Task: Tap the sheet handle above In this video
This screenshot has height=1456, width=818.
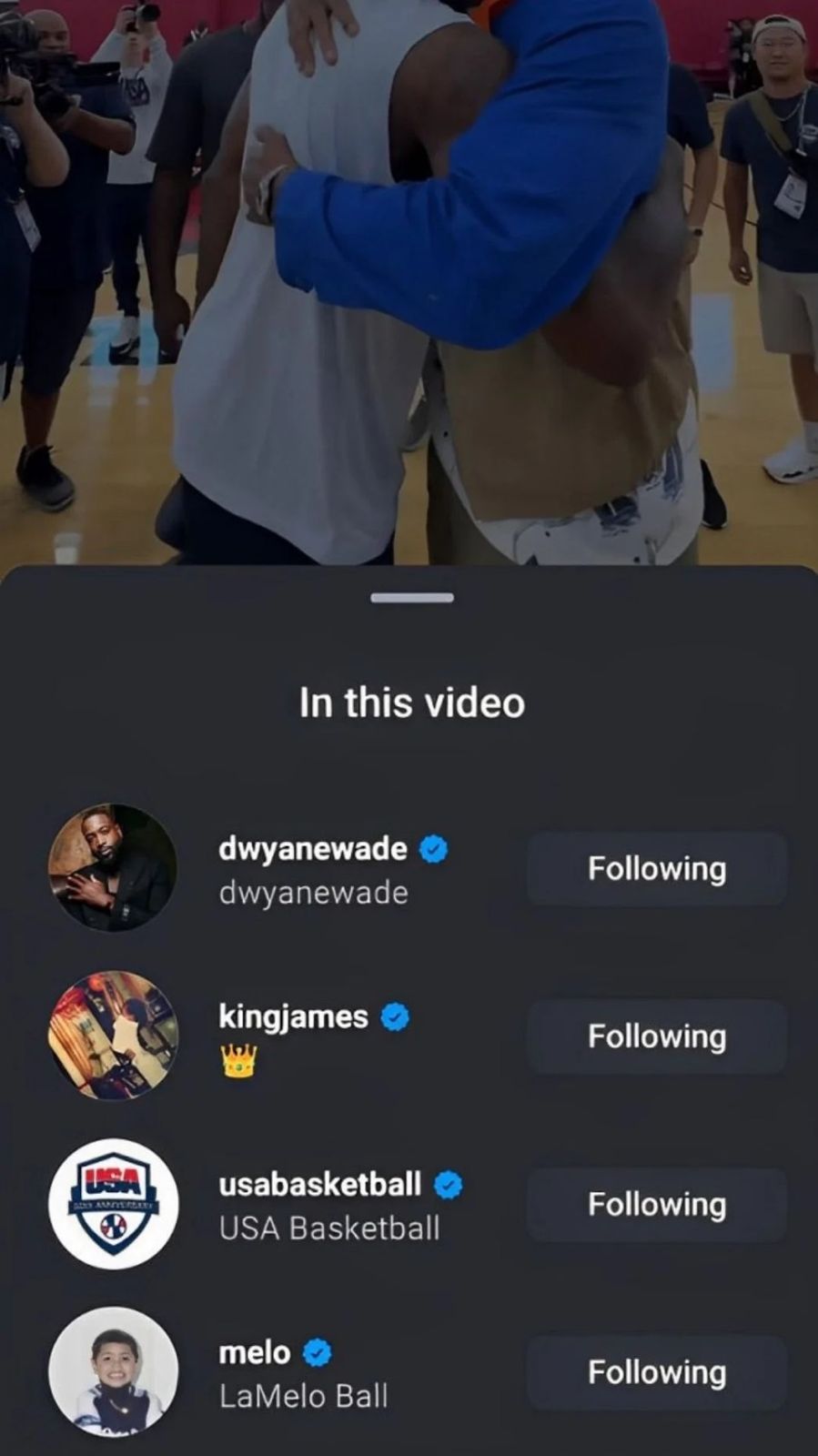Action: 411,598
